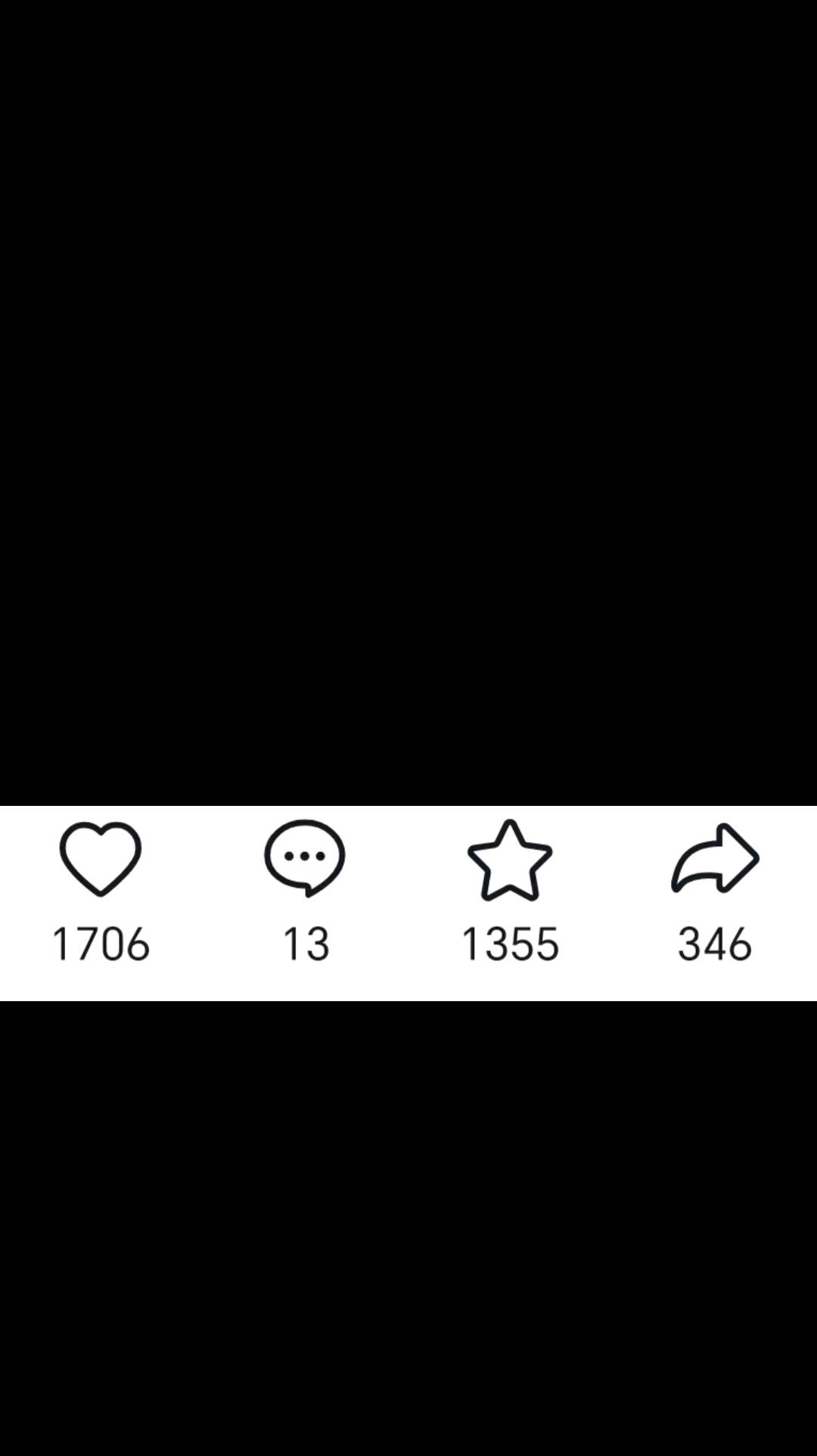The width and height of the screenshot is (817, 1456).
Task: Favorite the post with the star icon
Action: point(510,861)
